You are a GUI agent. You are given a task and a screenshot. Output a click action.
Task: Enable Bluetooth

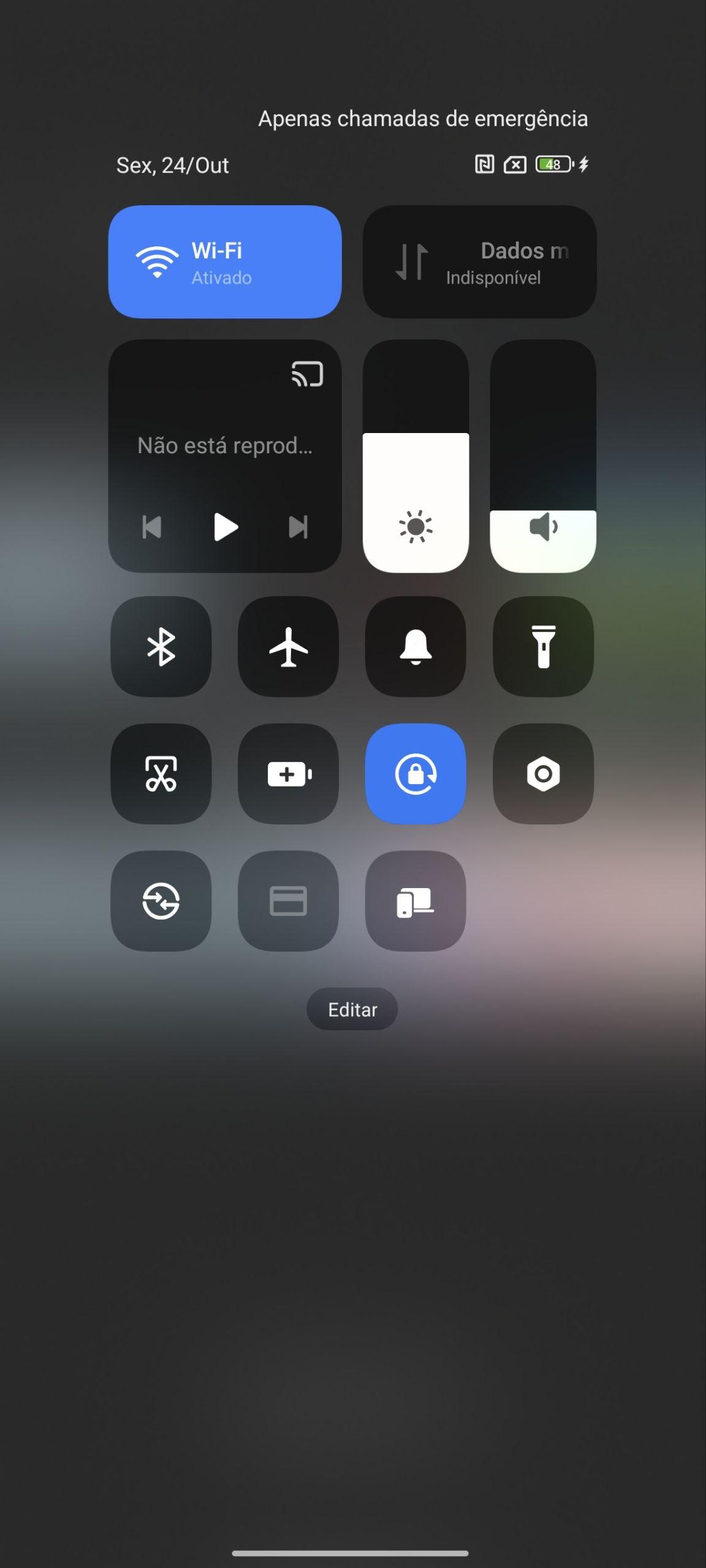161,647
